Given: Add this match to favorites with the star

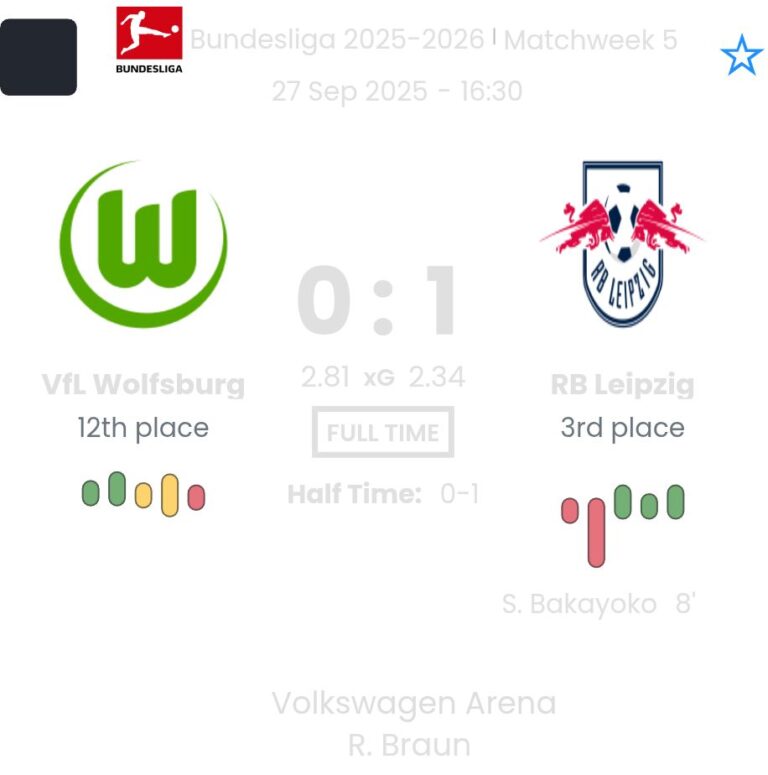Looking at the screenshot, I should [741, 56].
